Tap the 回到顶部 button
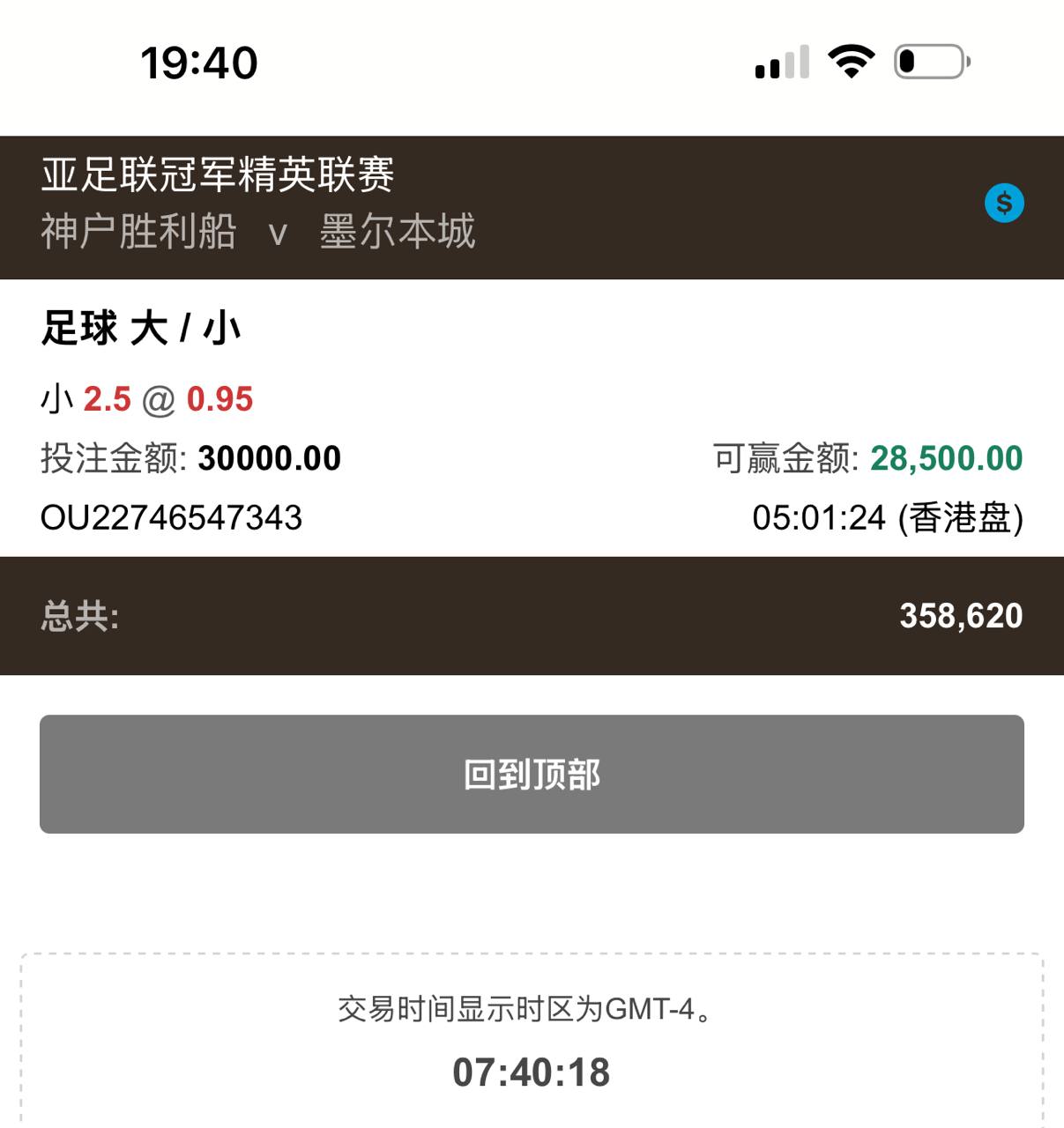 pyautogui.click(x=532, y=774)
